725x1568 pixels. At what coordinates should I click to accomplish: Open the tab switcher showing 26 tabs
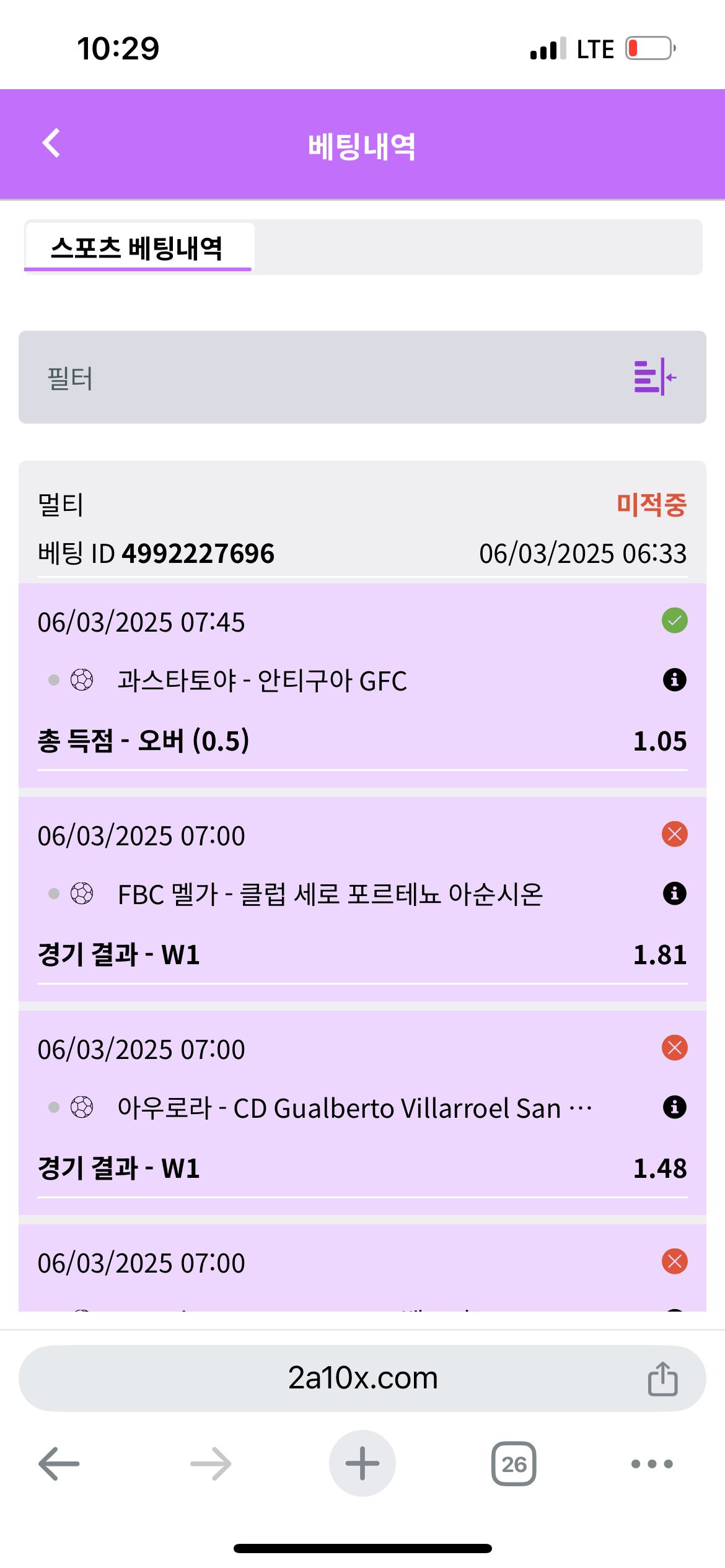tap(514, 1464)
